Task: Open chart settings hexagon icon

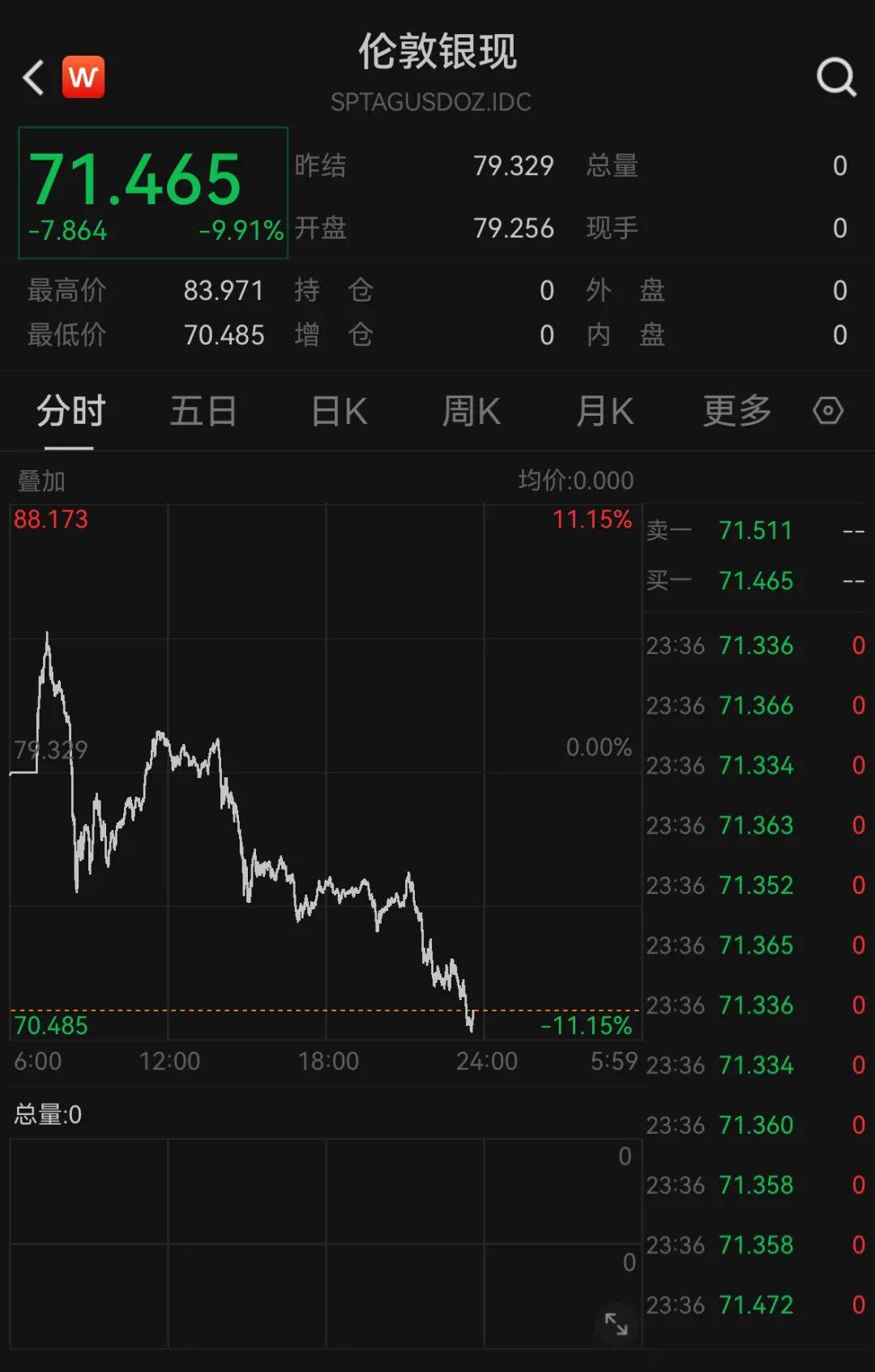Action: [828, 411]
